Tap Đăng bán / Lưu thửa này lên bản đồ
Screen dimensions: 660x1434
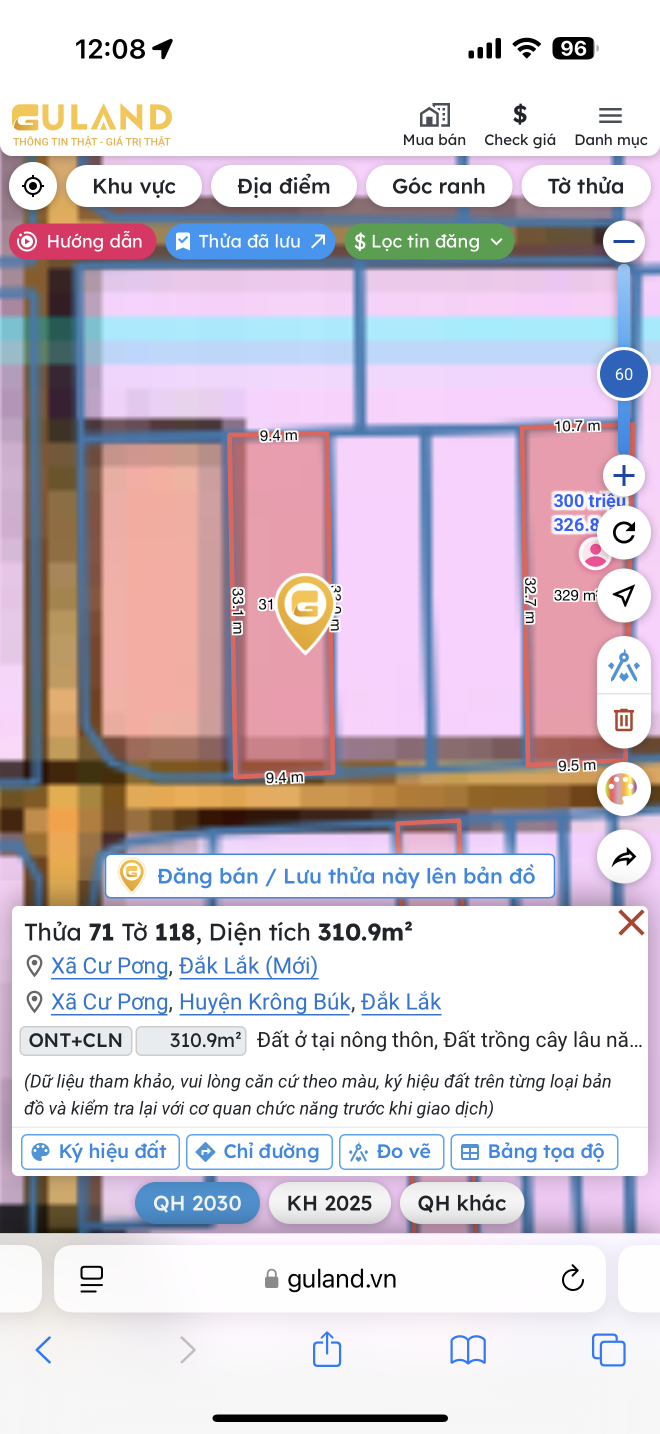point(329,876)
